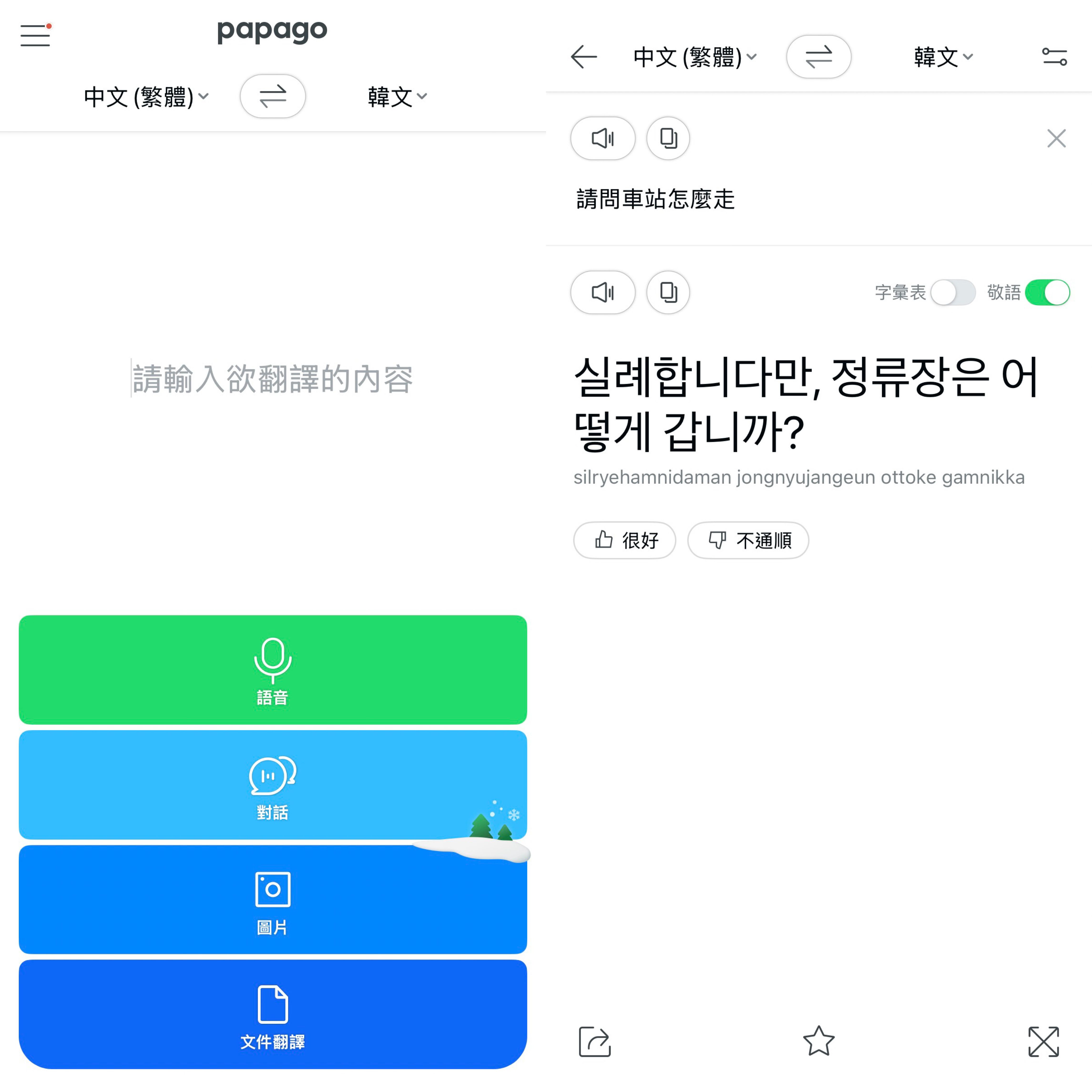Open 對話 conversation mode
Screen dimensions: 1092x1092
[272, 785]
